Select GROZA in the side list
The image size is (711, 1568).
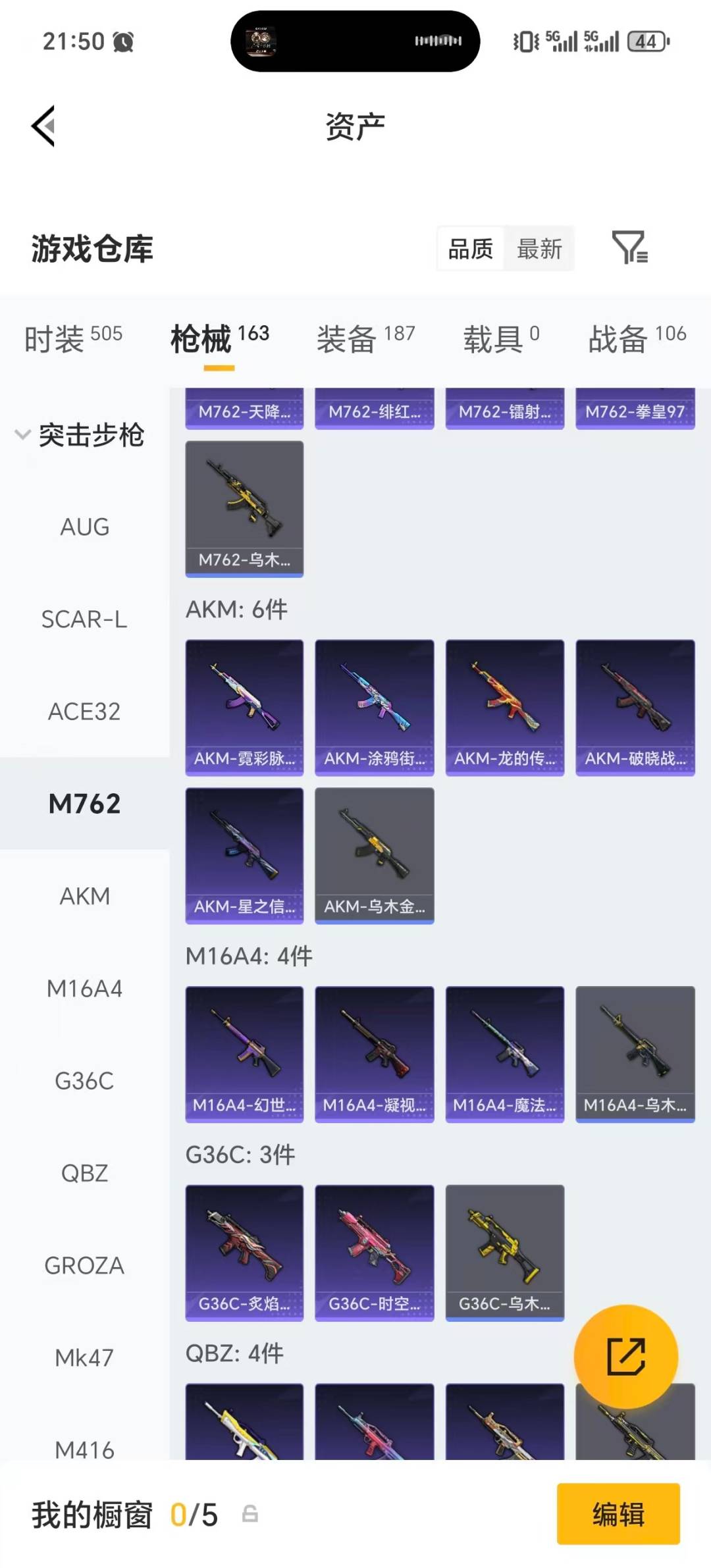pos(84,1265)
